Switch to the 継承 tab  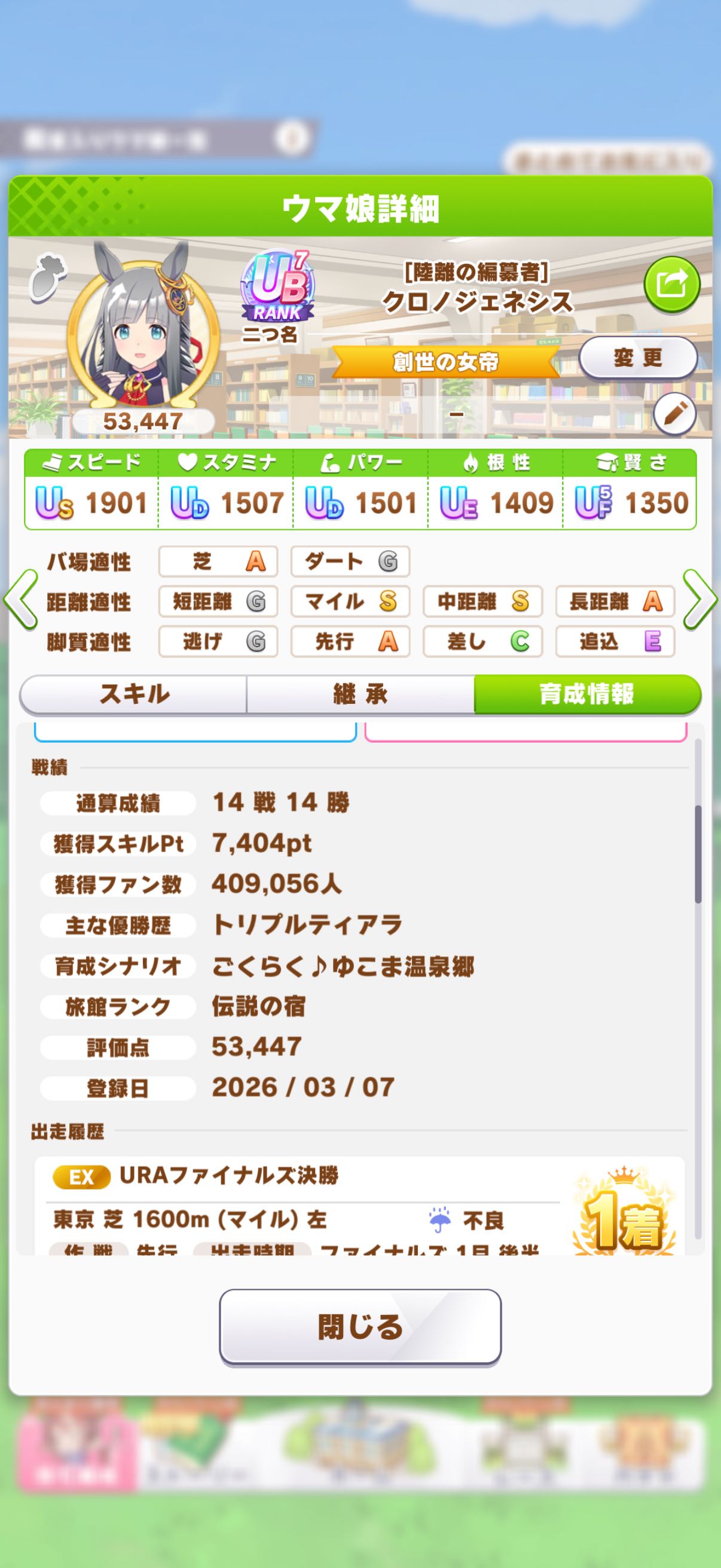click(x=360, y=694)
